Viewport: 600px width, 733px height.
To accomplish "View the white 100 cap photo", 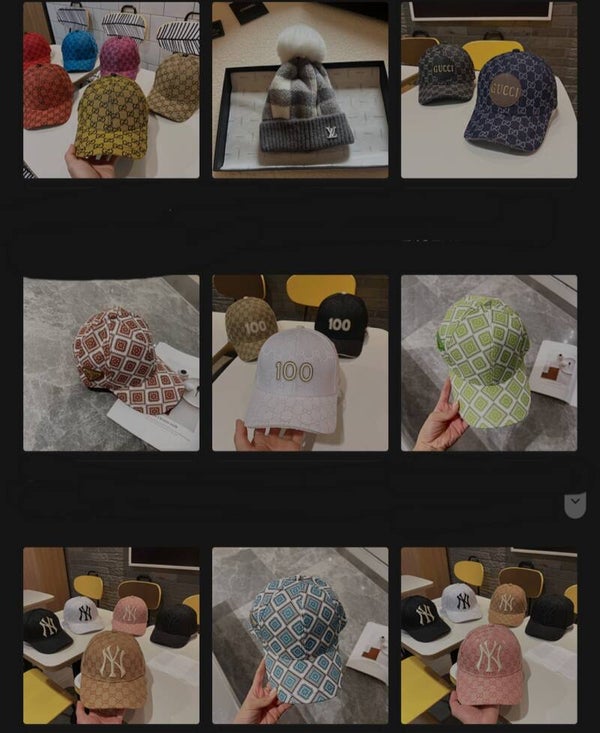I will (300, 363).
